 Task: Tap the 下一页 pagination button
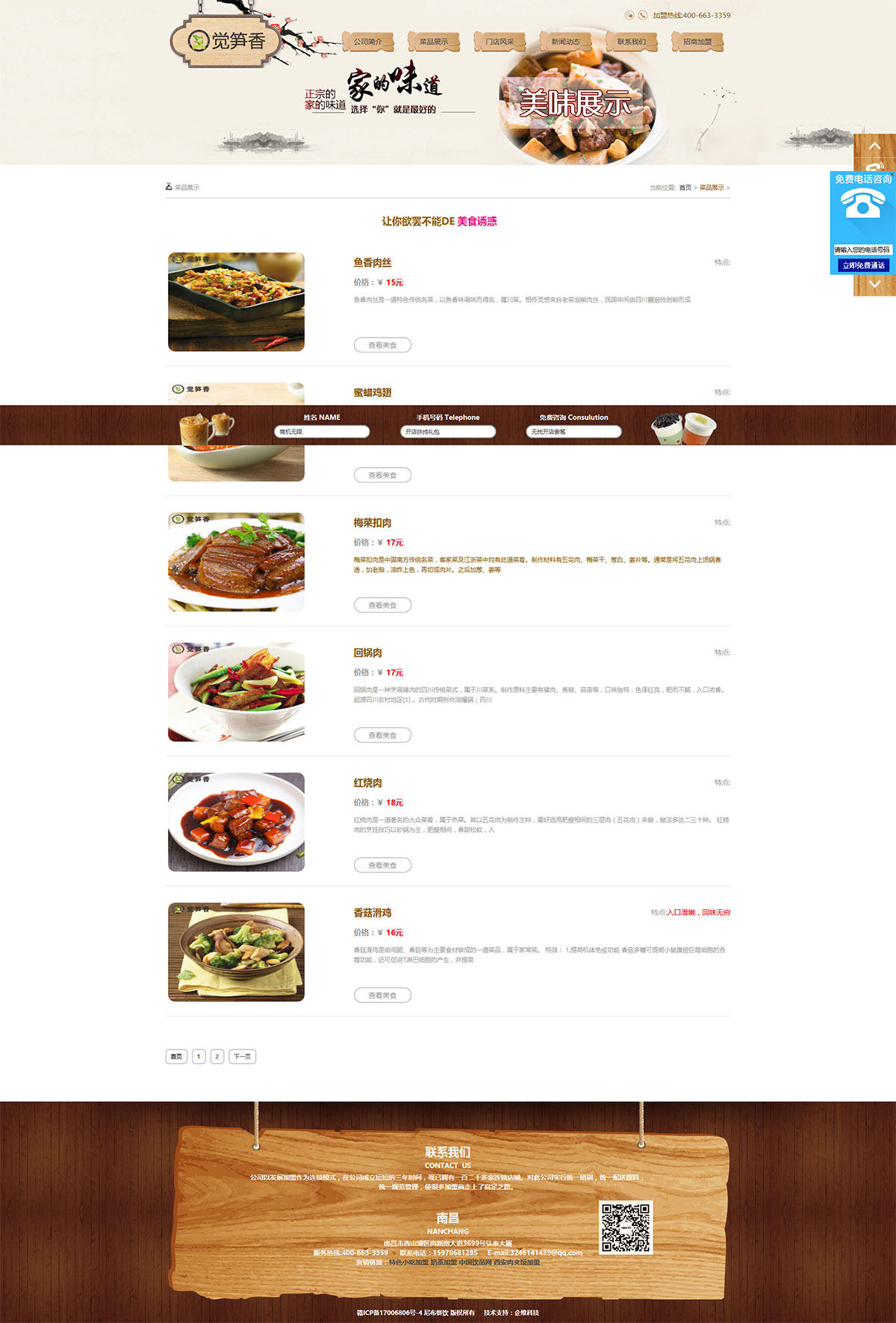pos(242,1056)
